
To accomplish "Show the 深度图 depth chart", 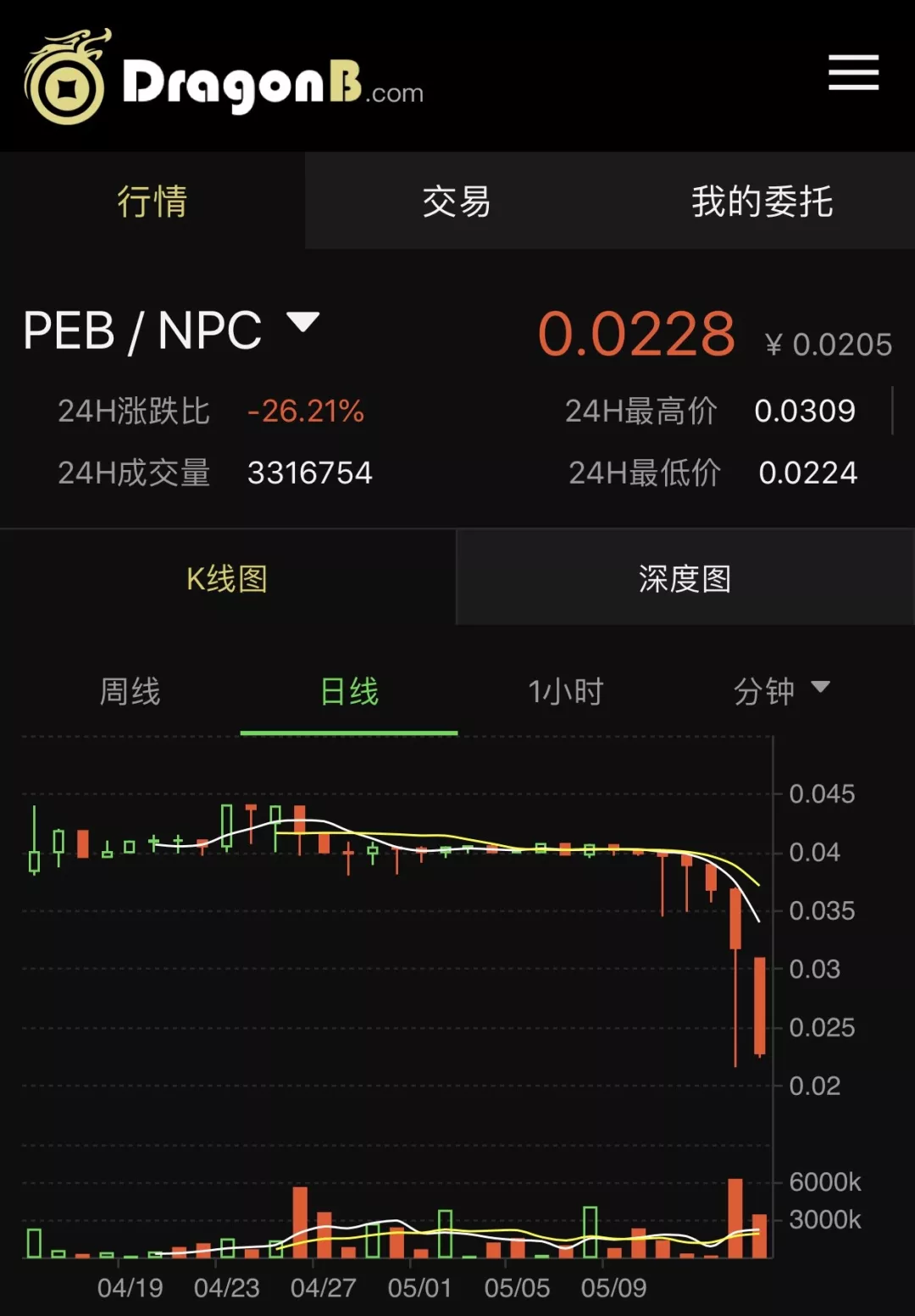I will pyautogui.click(x=685, y=579).
